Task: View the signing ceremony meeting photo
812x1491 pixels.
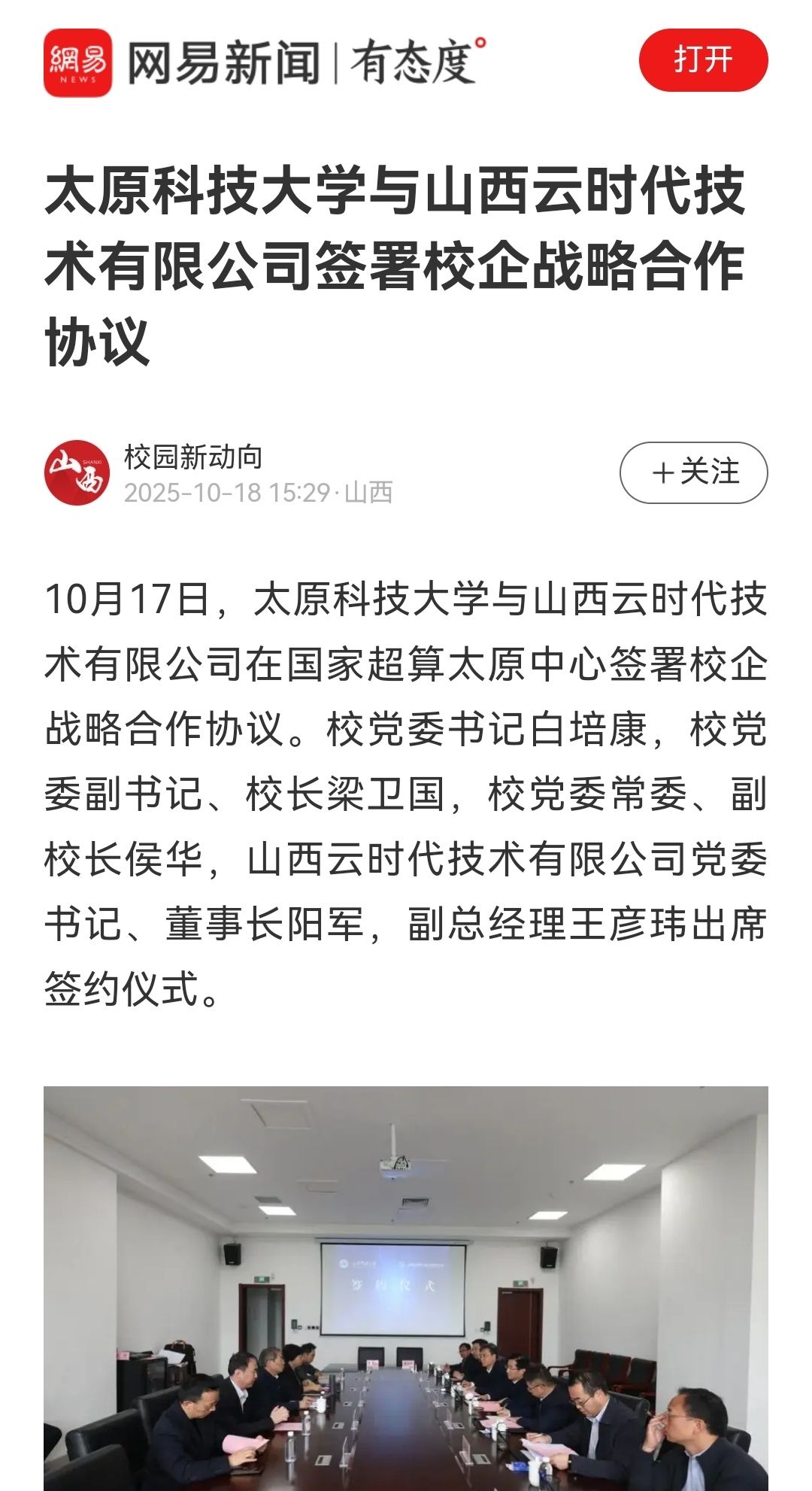Action: click(x=406, y=1288)
